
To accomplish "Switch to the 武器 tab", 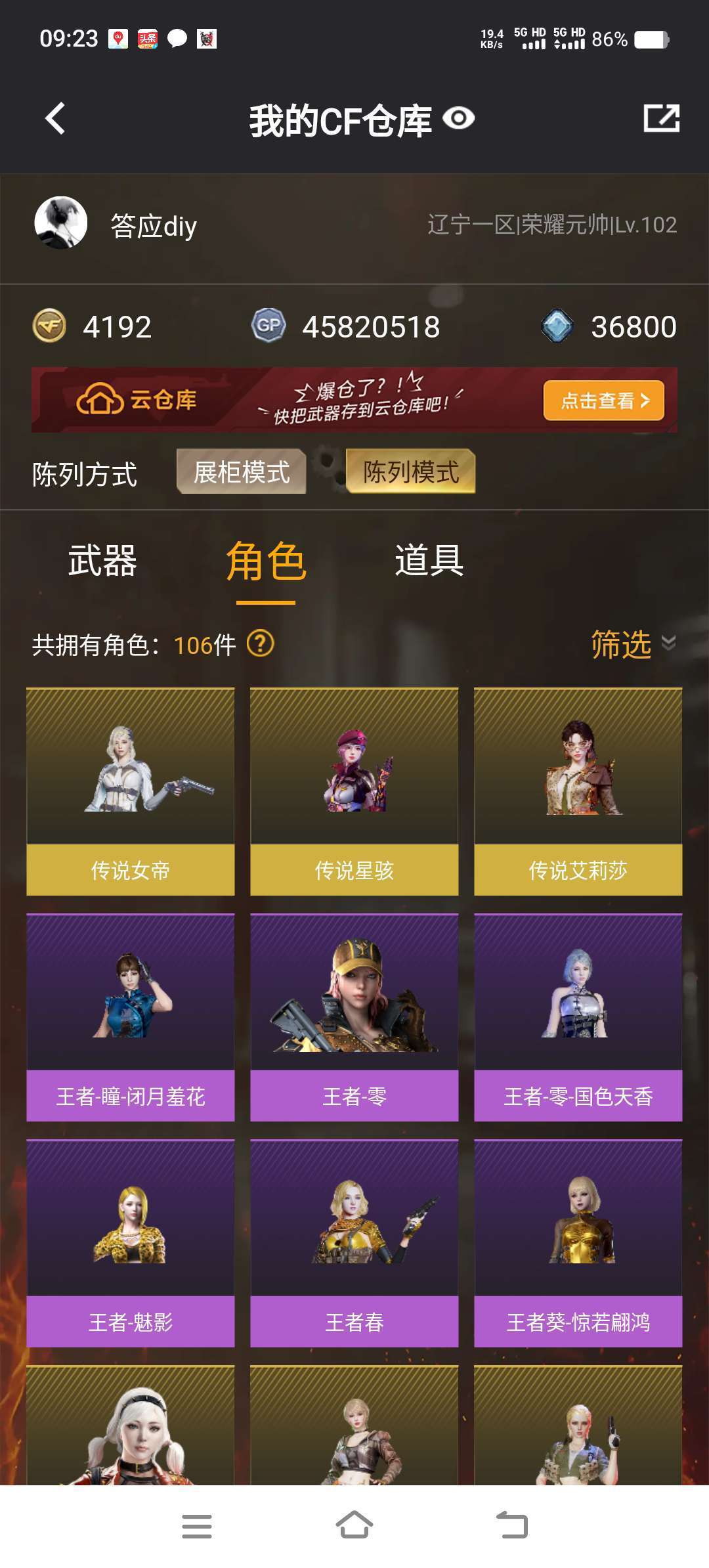I will point(102,561).
